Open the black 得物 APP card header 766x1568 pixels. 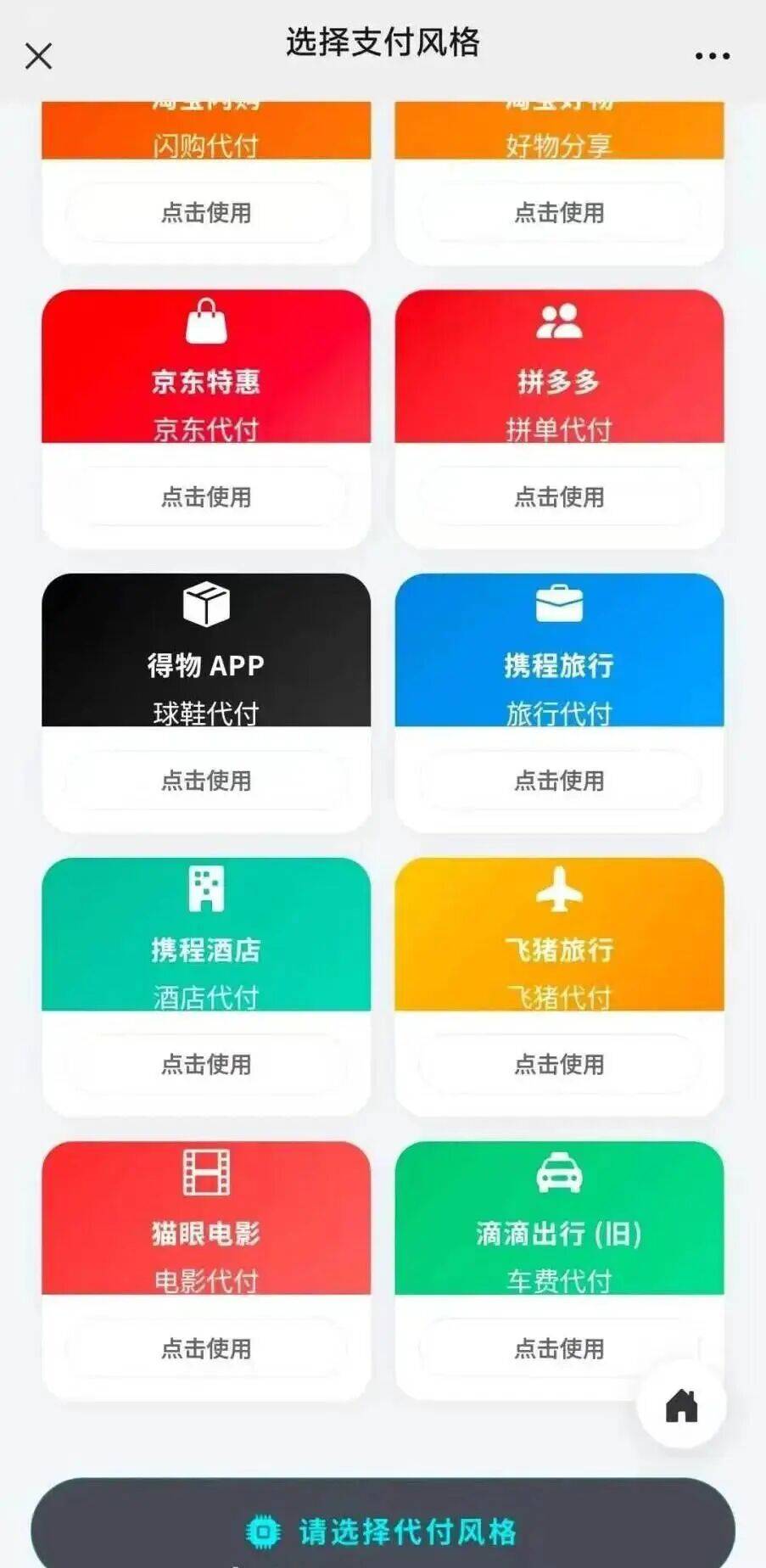[206, 650]
